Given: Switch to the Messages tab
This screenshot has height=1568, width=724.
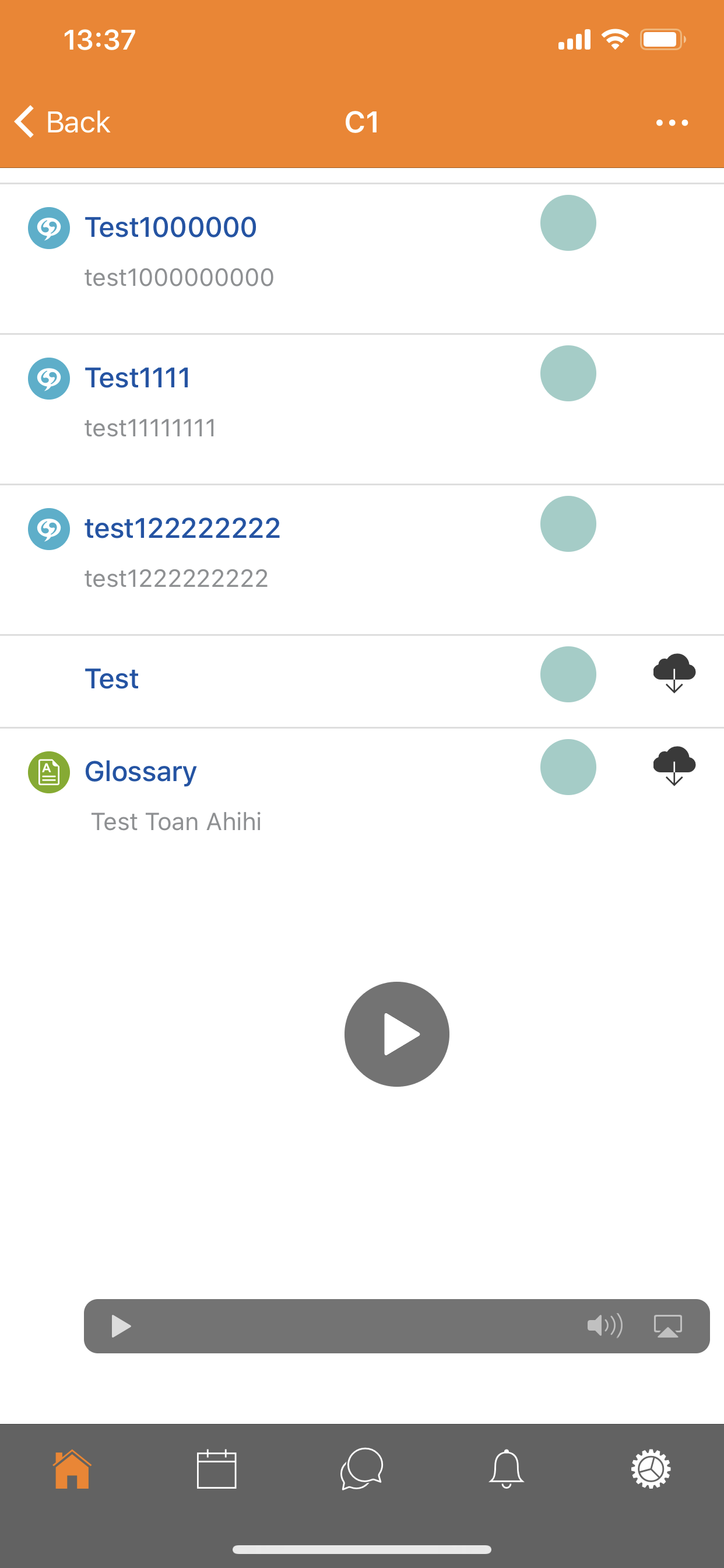Looking at the screenshot, I should pyautogui.click(x=362, y=1469).
